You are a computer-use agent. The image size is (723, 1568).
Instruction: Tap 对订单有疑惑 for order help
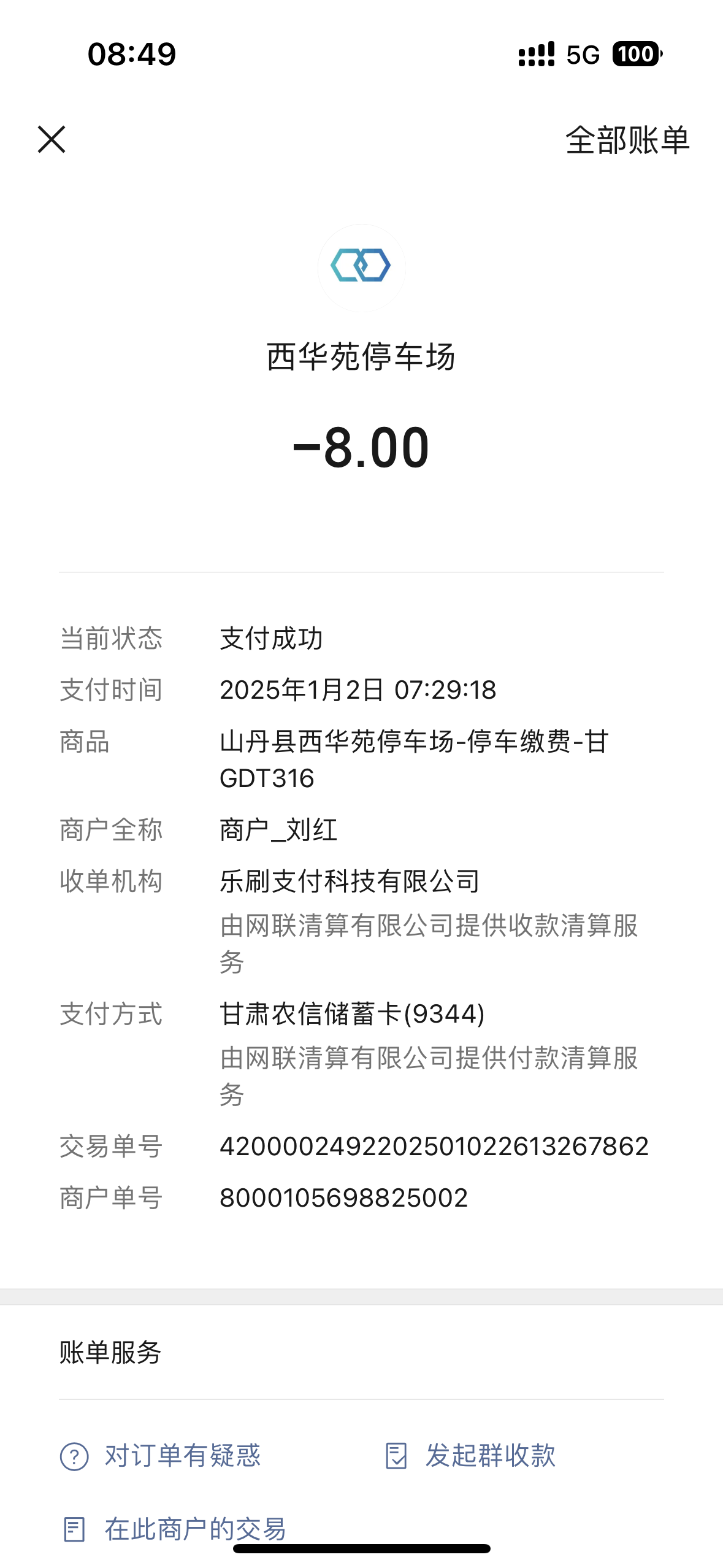161,1456
